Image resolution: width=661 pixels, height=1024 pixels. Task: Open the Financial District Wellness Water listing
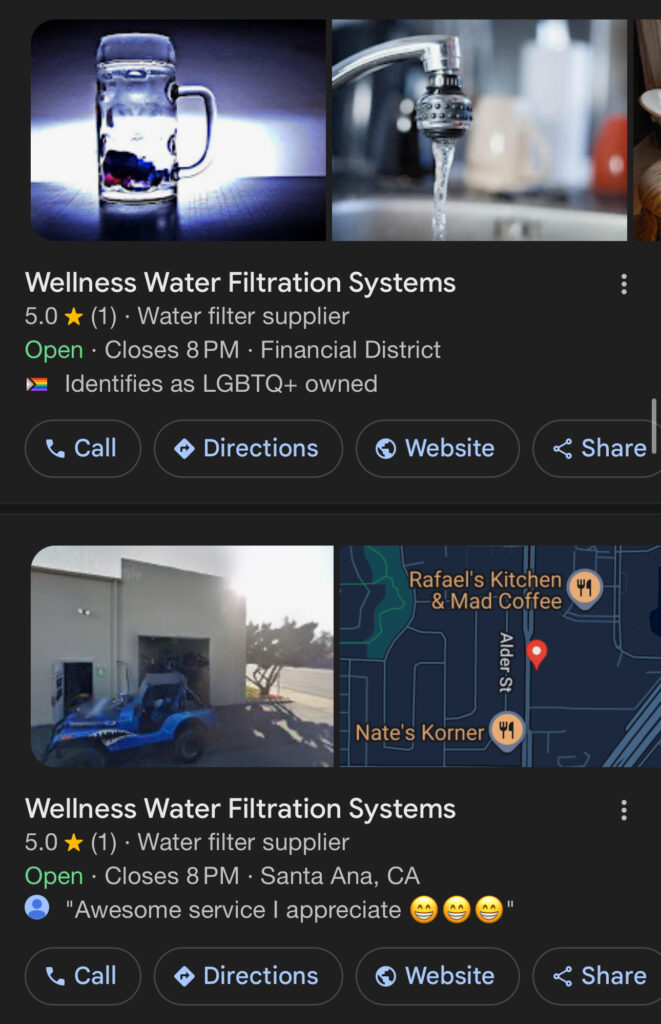pos(240,283)
